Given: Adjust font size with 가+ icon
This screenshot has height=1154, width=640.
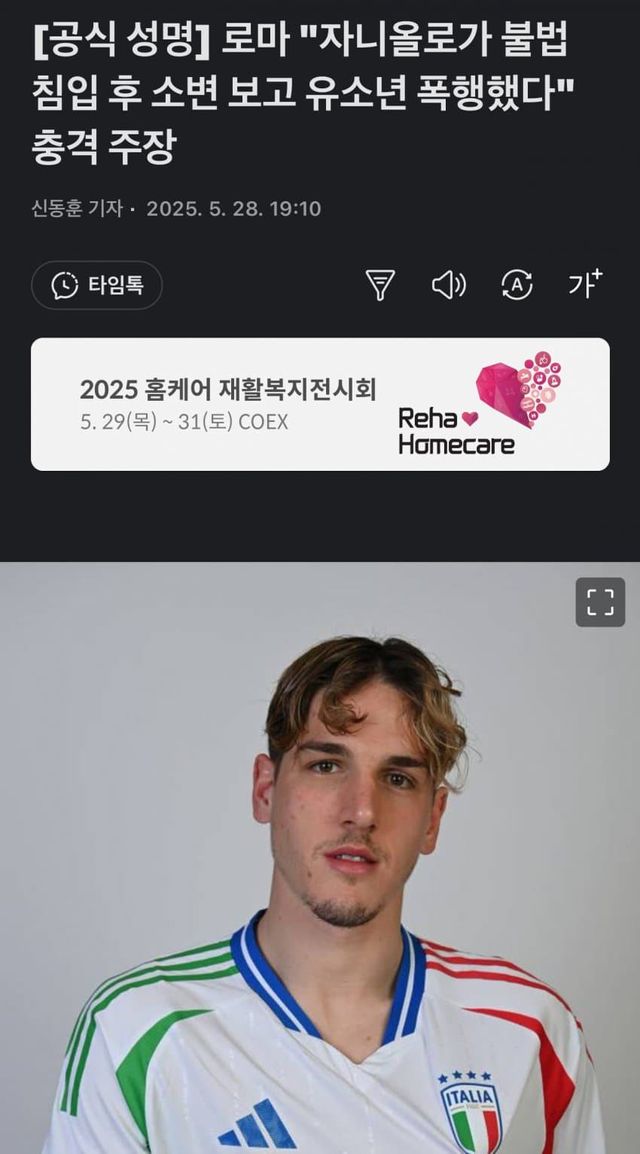Looking at the screenshot, I should pyautogui.click(x=585, y=284).
